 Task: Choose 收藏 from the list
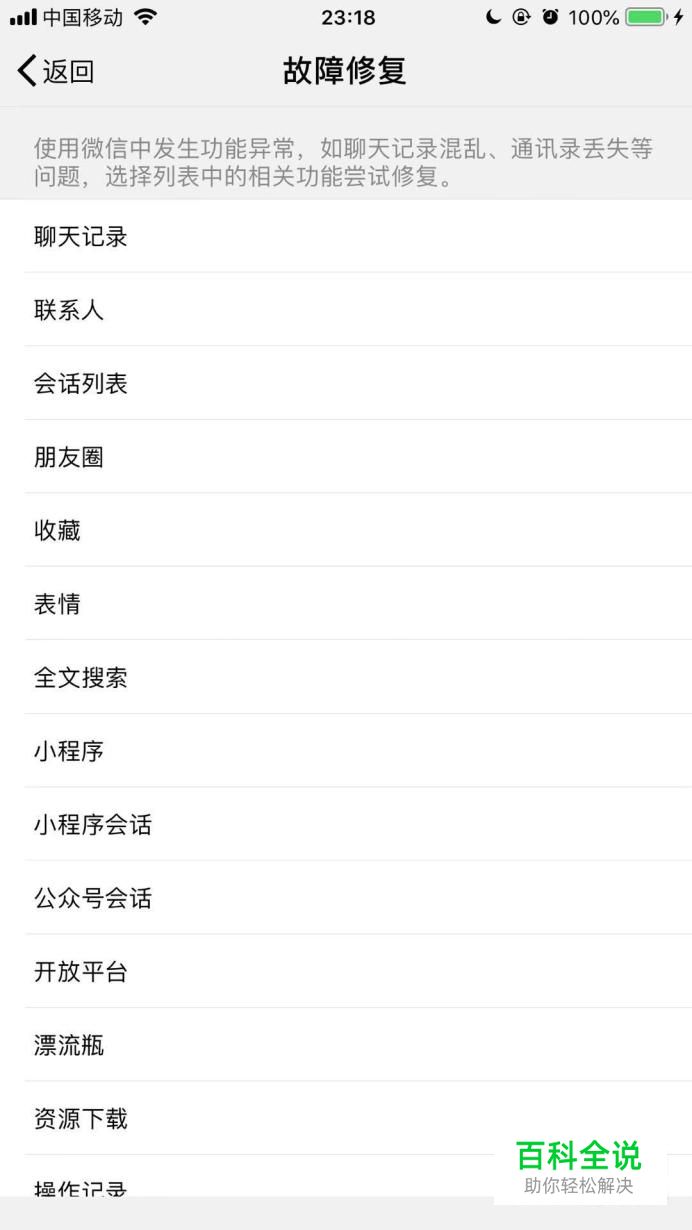click(x=346, y=530)
